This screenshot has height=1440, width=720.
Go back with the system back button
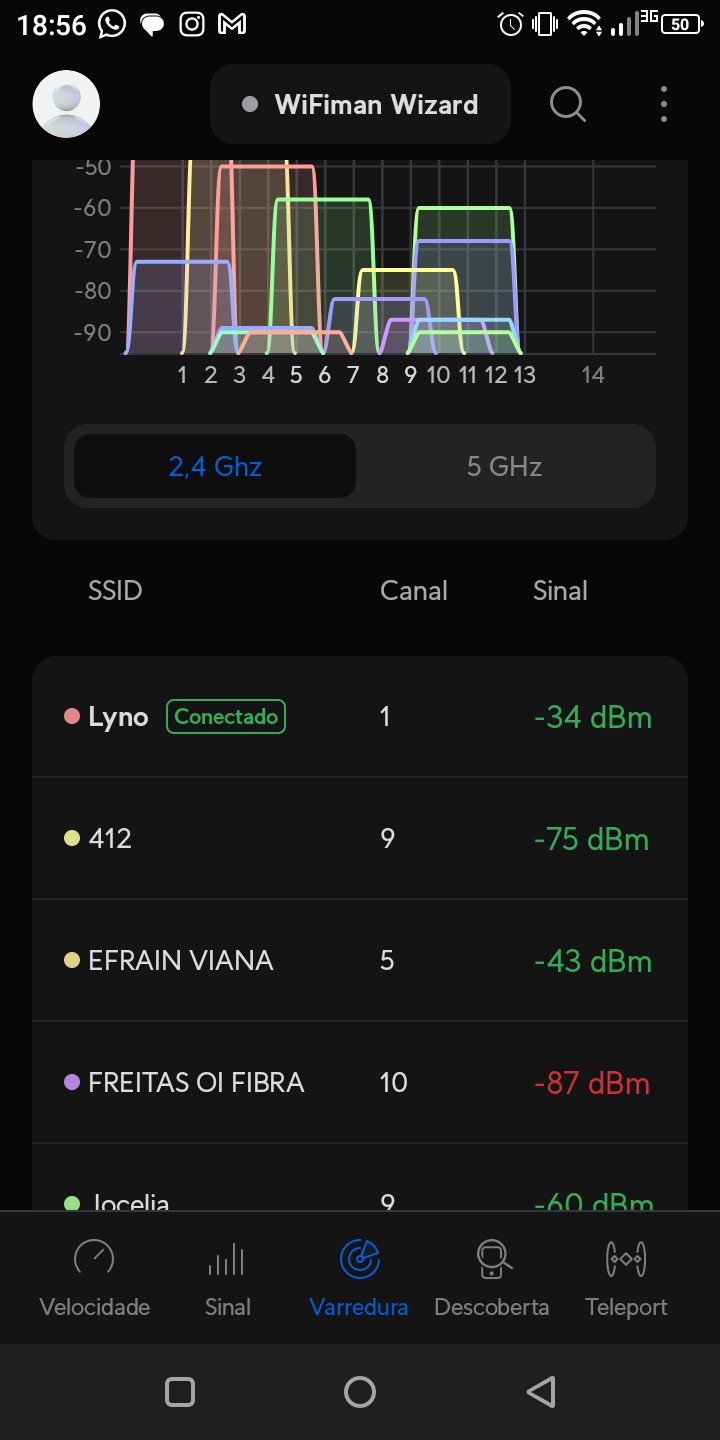pos(540,1391)
